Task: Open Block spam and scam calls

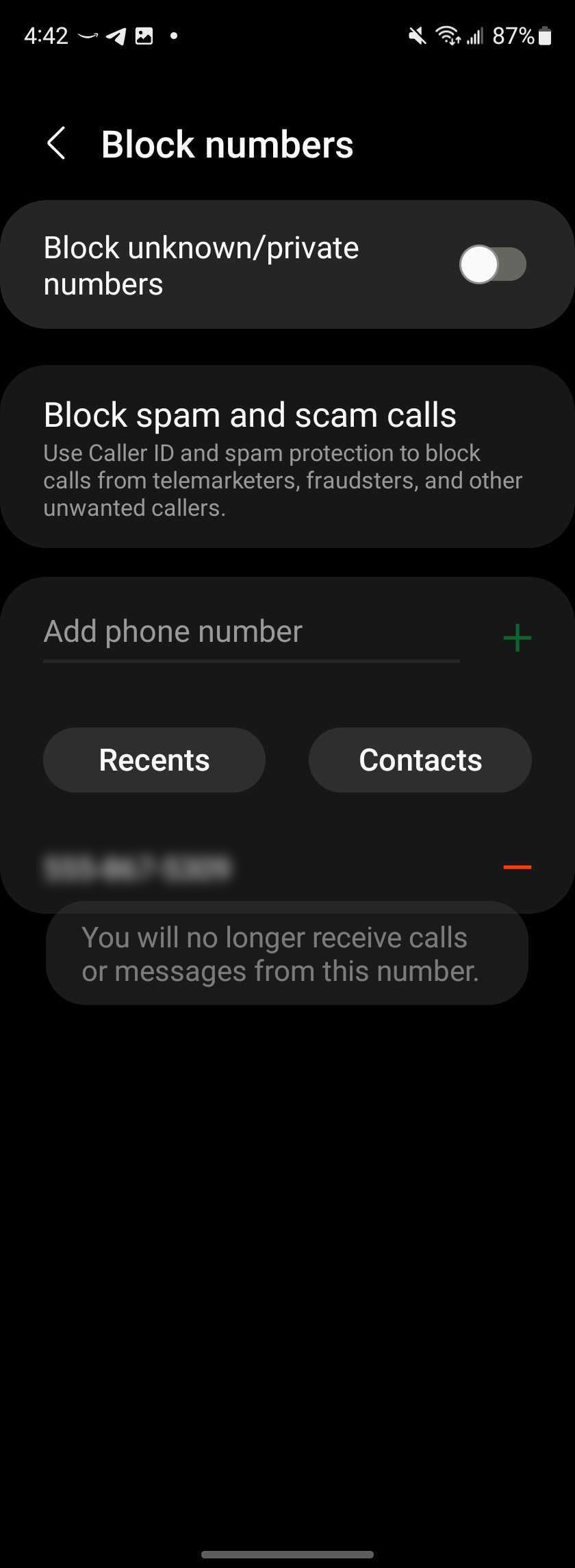Action: pos(286,456)
